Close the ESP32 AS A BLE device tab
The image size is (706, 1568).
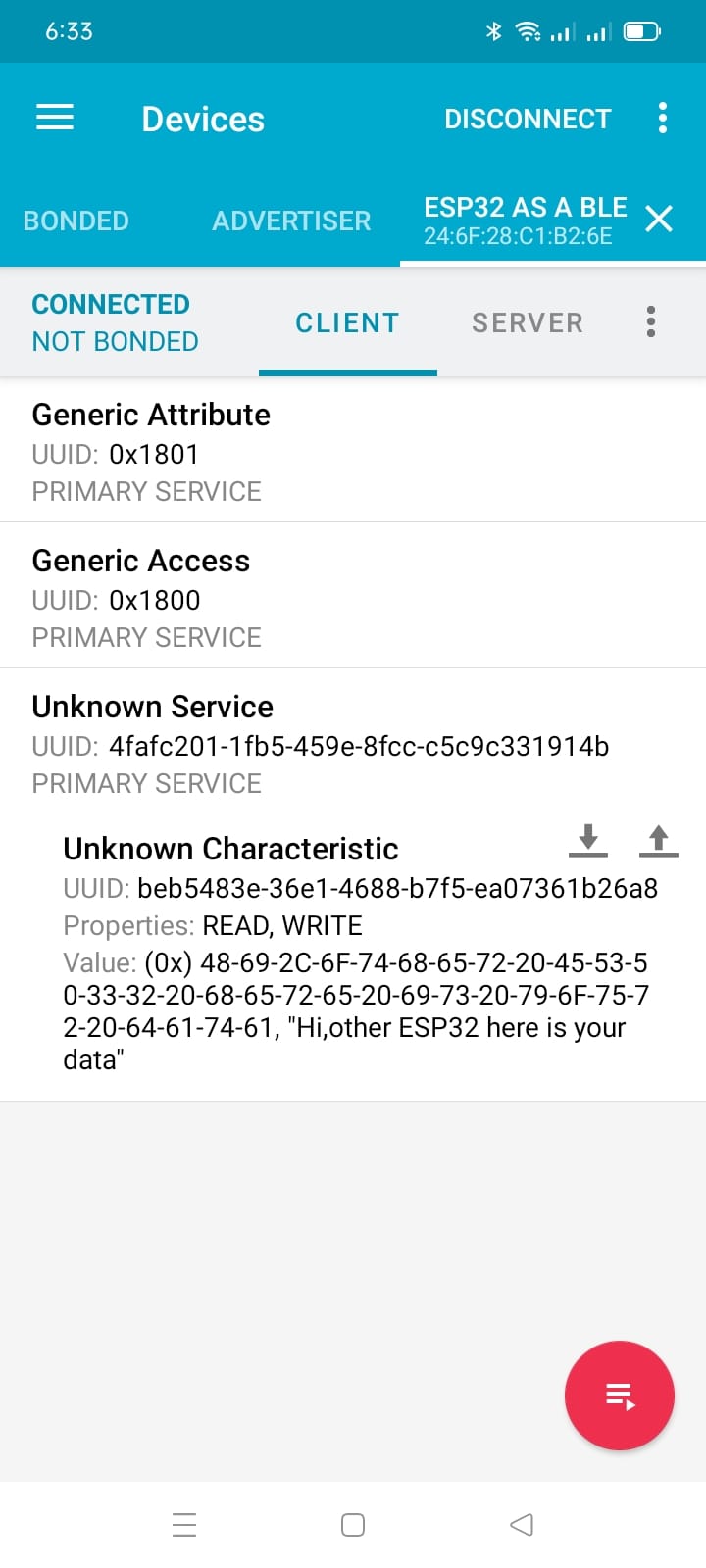click(659, 219)
